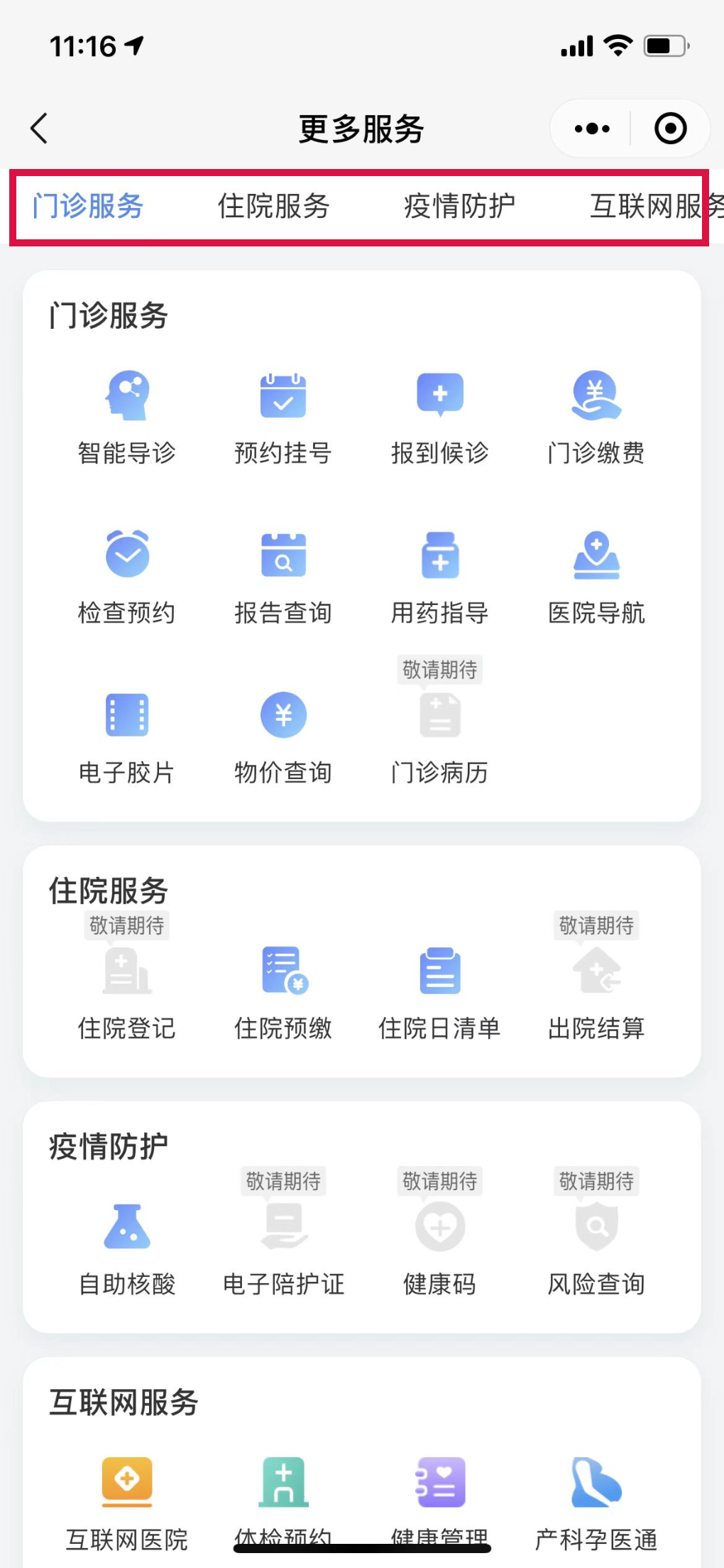Screen dimensions: 724x1568
Task: Switch to the 住院服务 tab
Action: [273, 207]
